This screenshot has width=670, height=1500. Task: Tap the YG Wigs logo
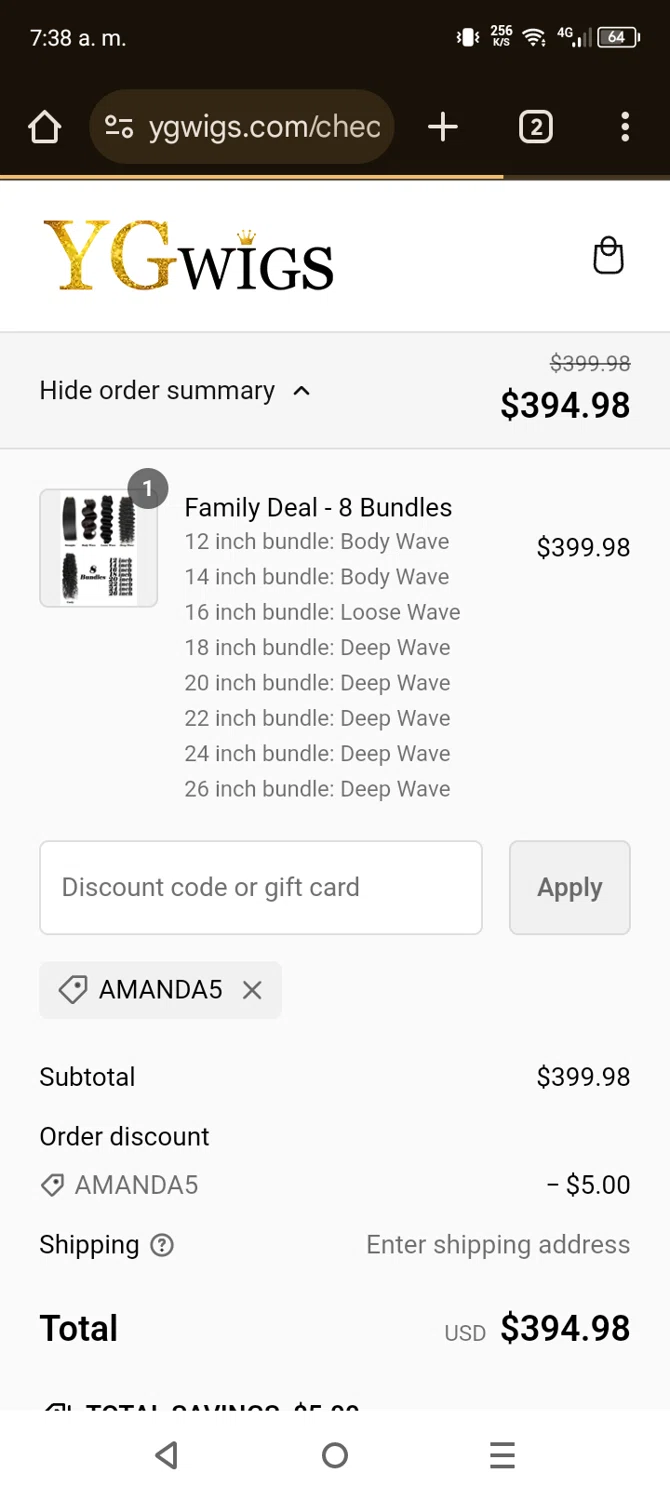188,257
